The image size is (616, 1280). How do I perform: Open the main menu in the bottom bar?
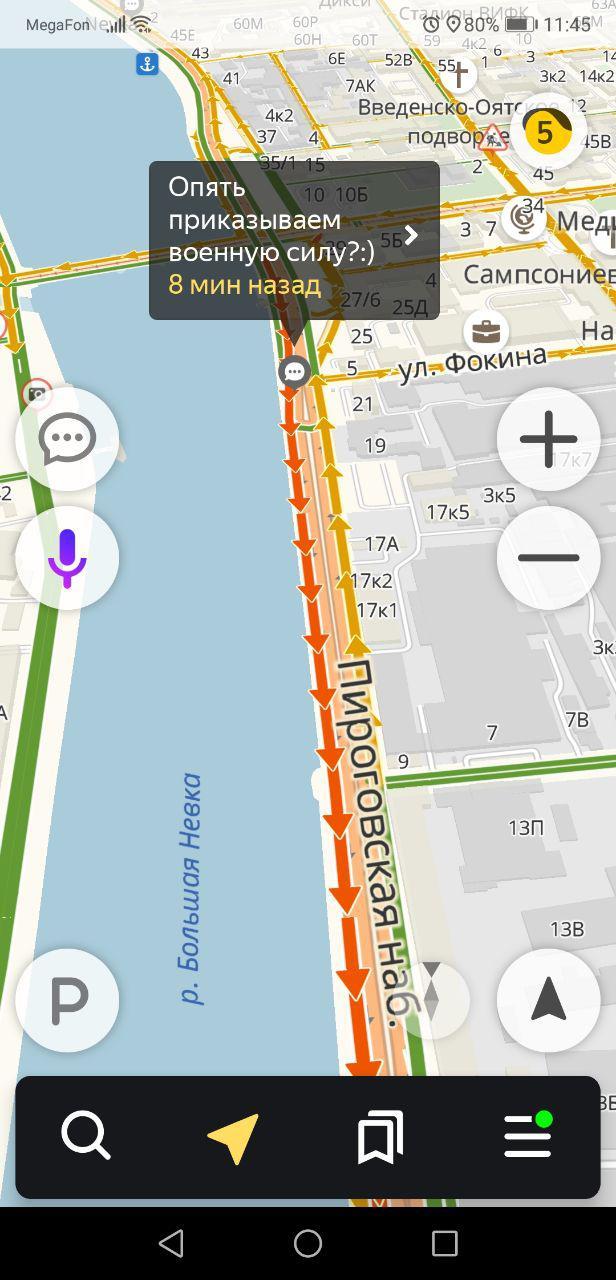coord(527,1136)
